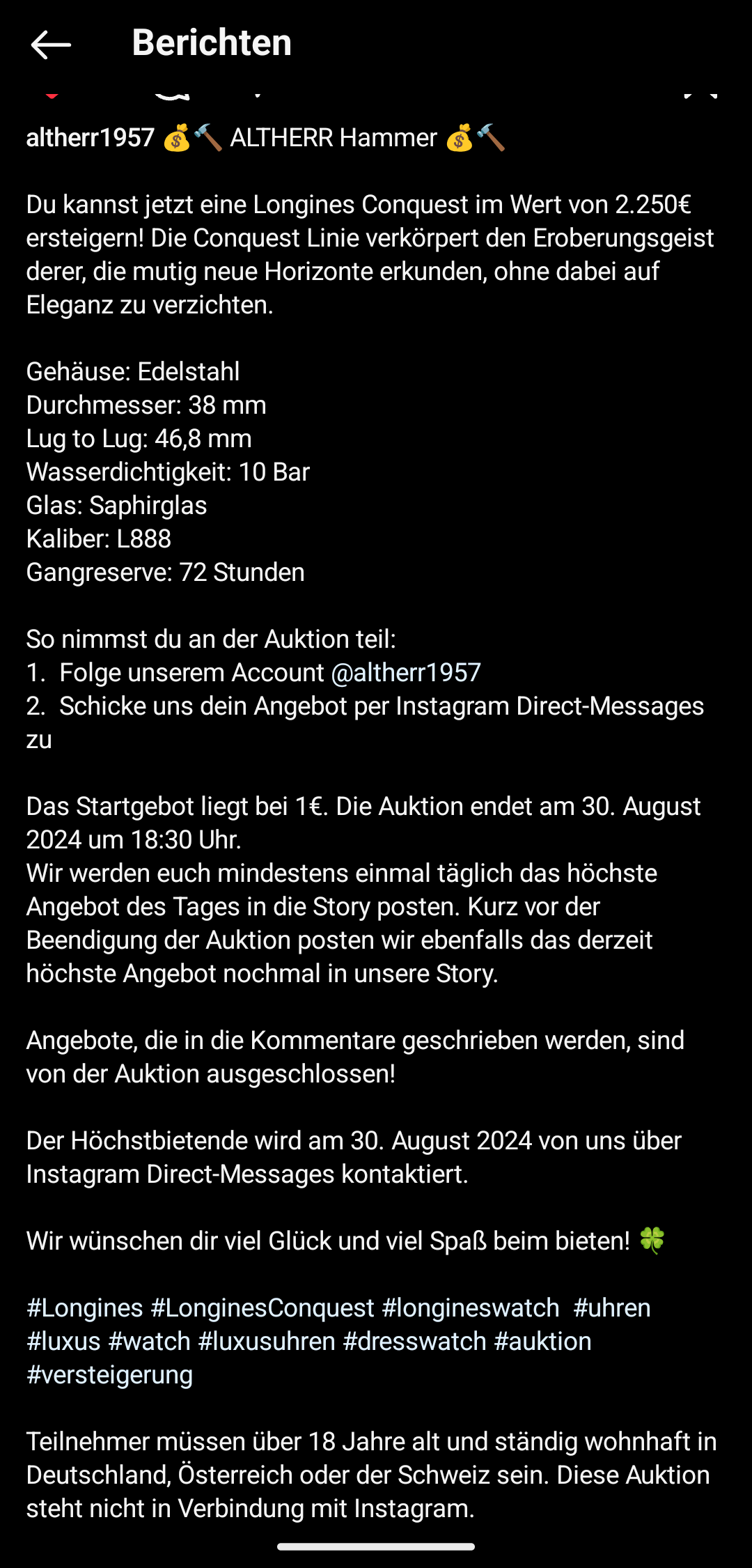752x1568 pixels.
Task: Open the #versteigerung hashtag
Action: pyautogui.click(x=109, y=1374)
